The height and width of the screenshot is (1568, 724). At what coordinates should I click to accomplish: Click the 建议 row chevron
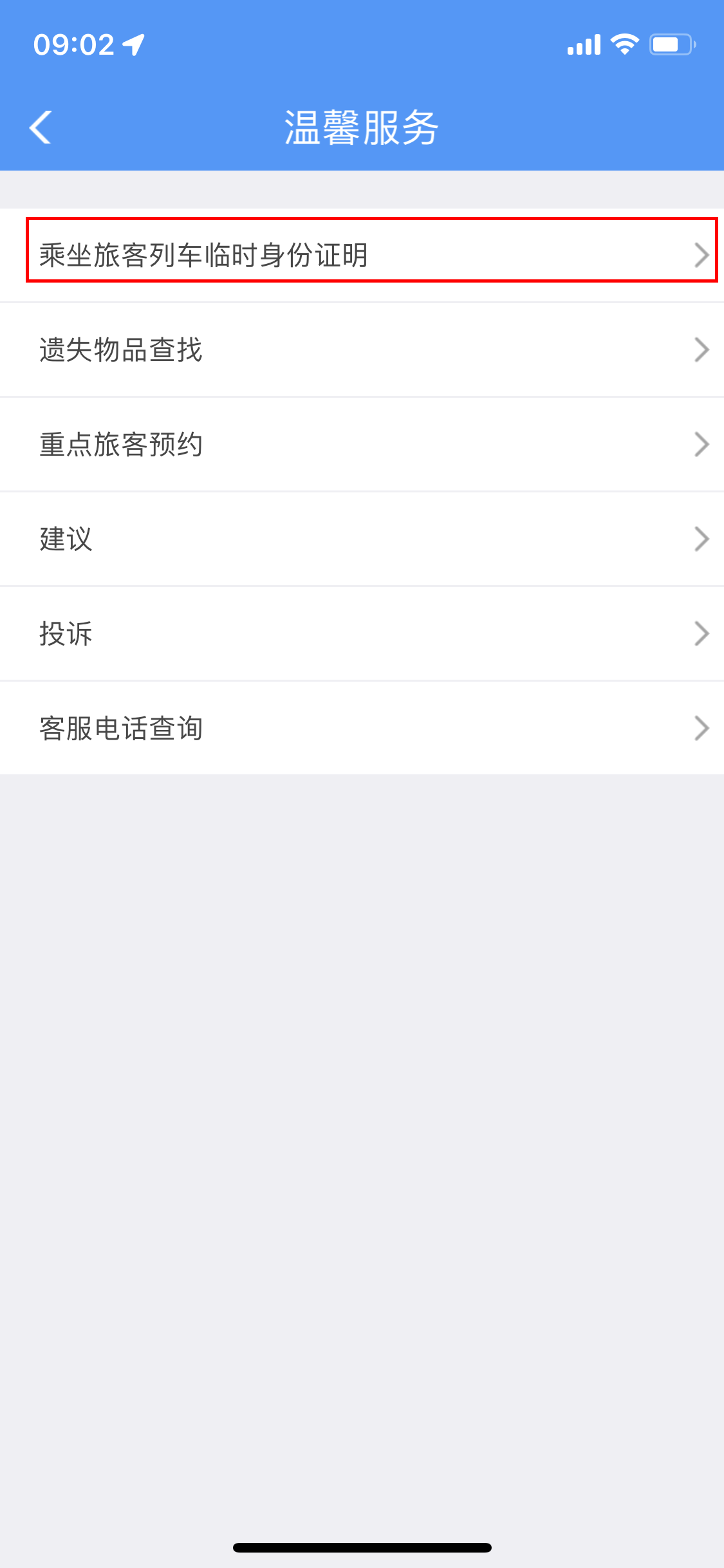[702, 538]
